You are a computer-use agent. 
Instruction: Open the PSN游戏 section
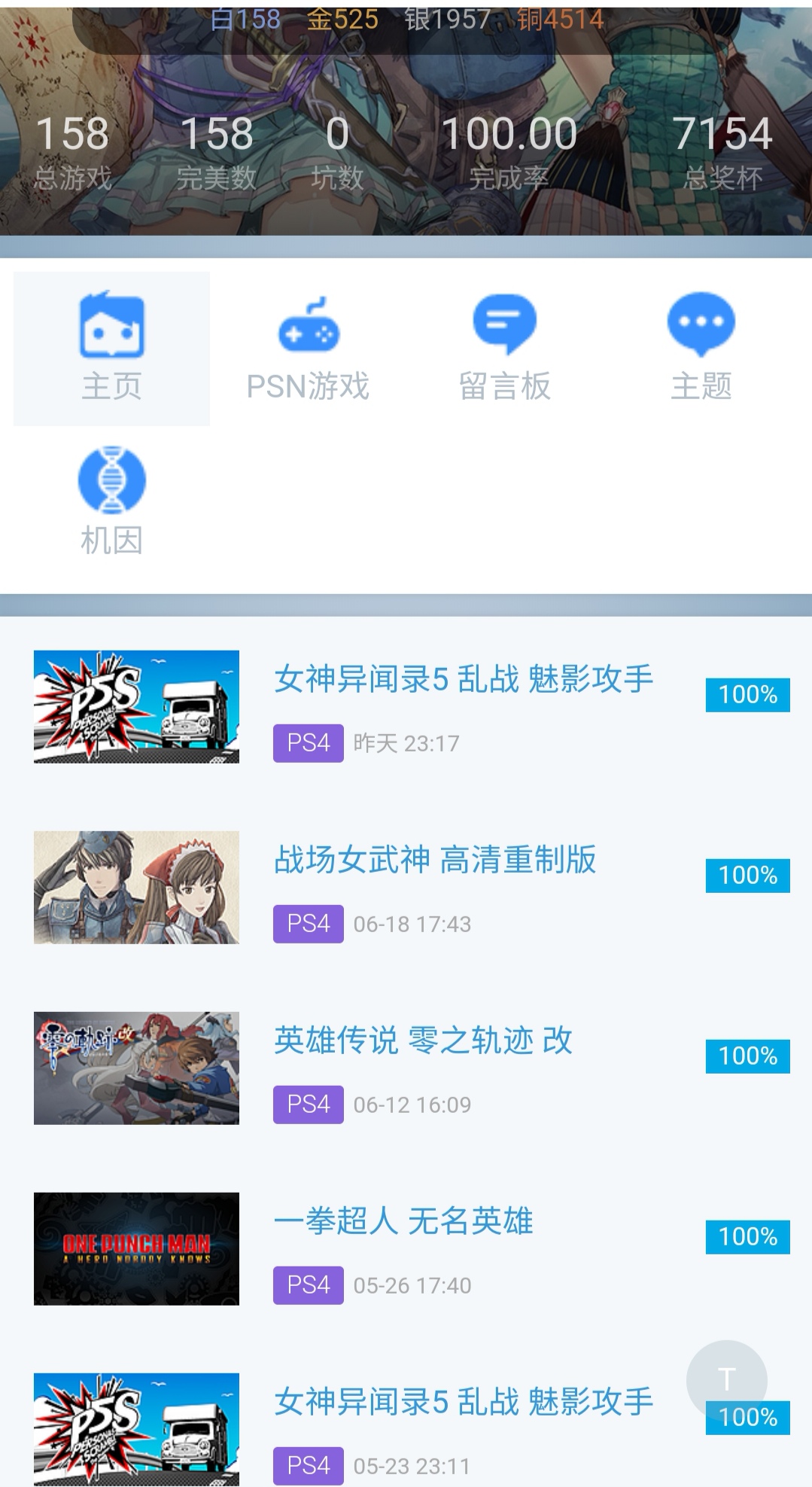click(308, 349)
